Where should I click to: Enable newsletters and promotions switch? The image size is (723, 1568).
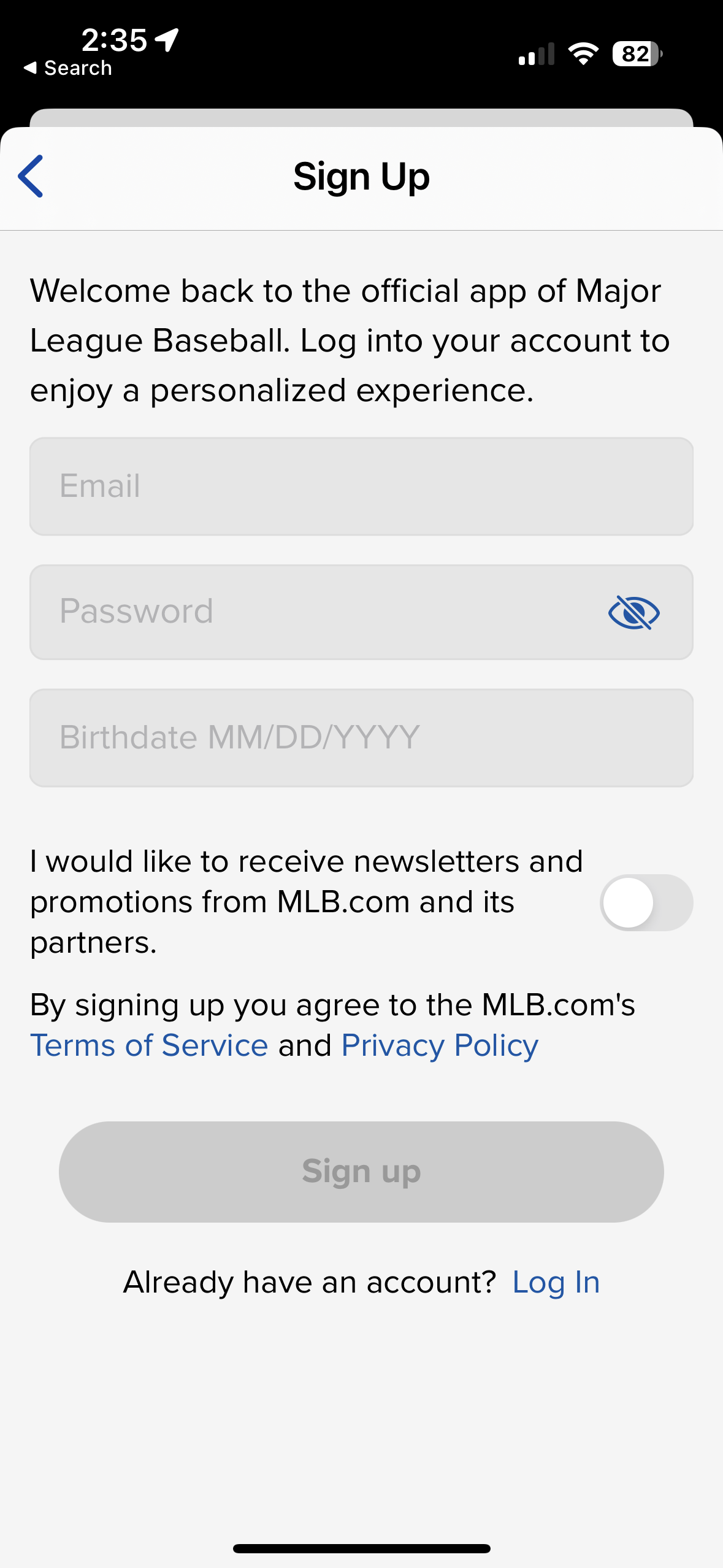click(646, 902)
